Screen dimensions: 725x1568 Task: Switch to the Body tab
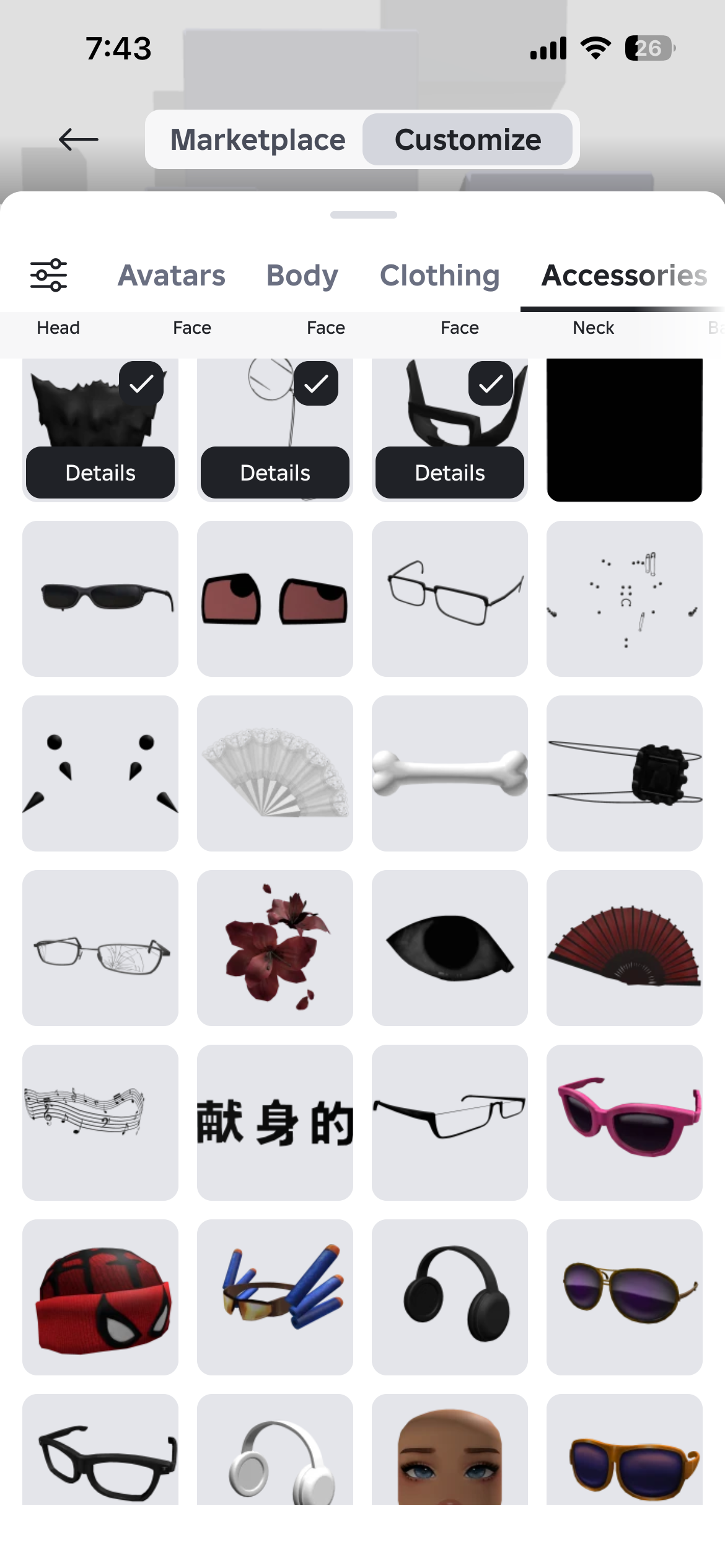301,276
